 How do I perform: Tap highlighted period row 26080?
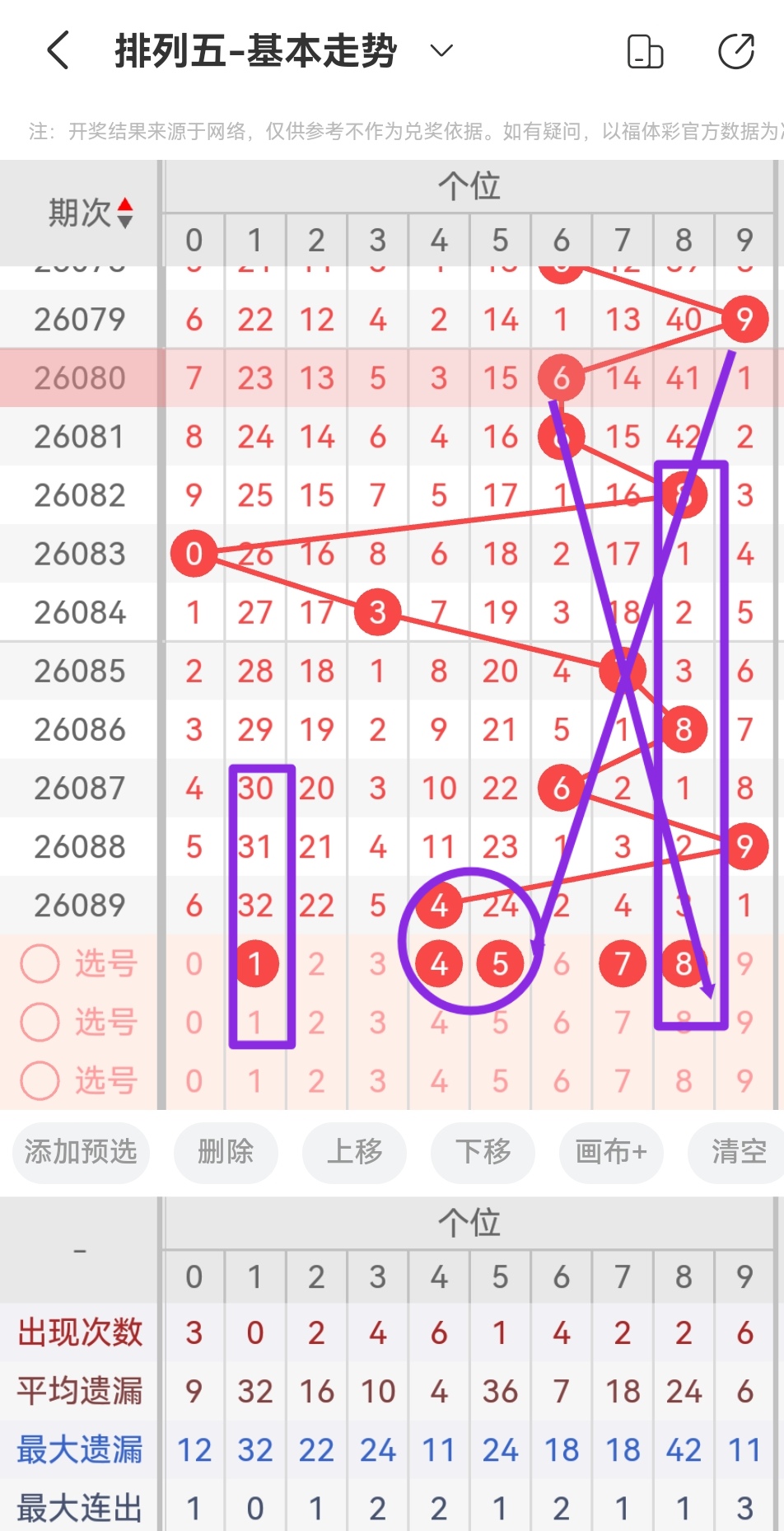80,377
